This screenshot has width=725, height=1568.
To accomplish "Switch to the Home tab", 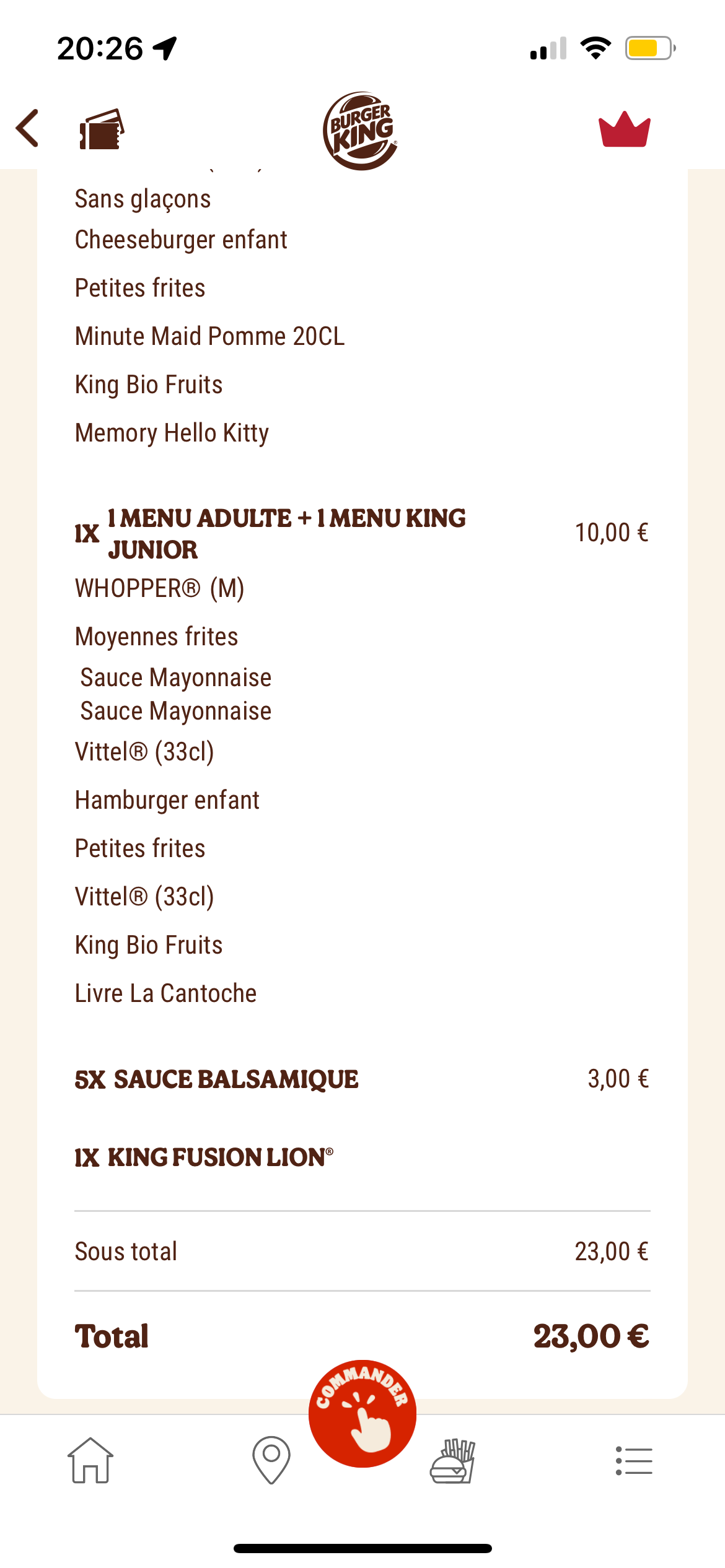I will click(x=90, y=1460).
